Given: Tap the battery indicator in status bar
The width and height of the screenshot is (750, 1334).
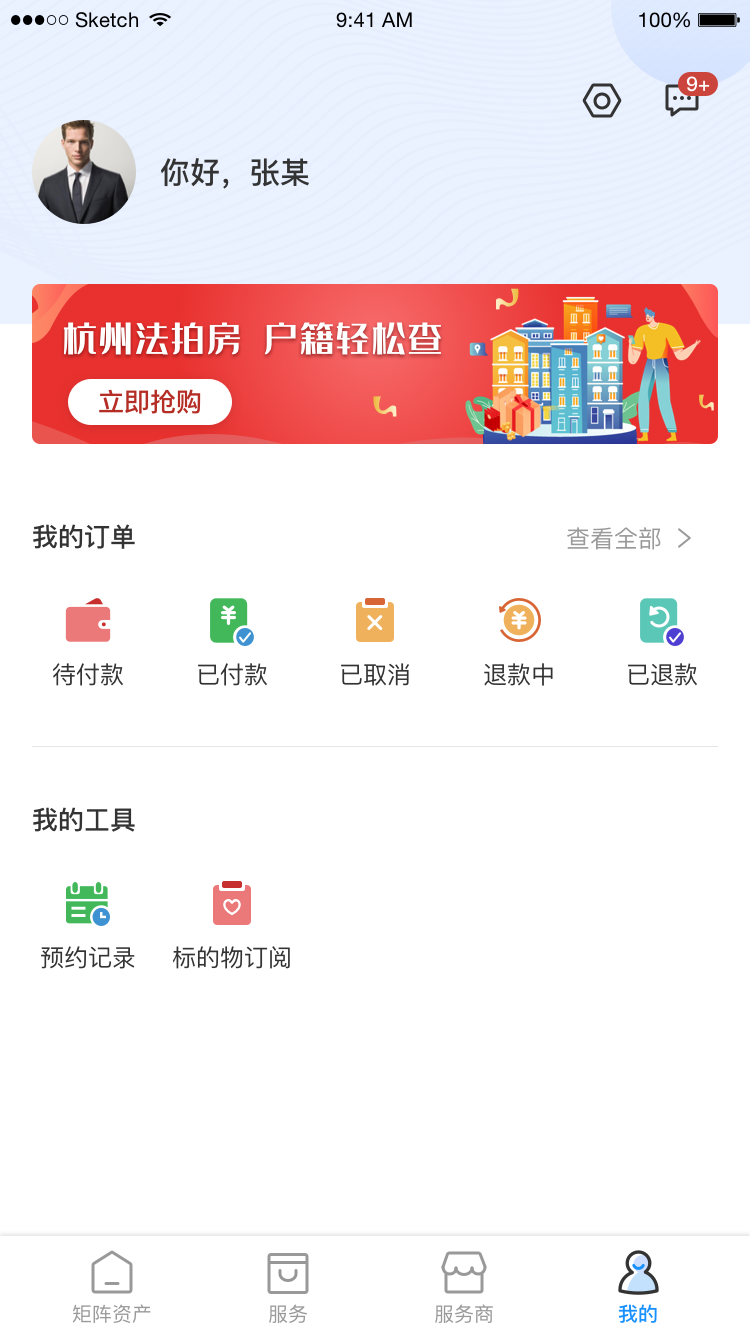Looking at the screenshot, I should [x=716, y=18].
